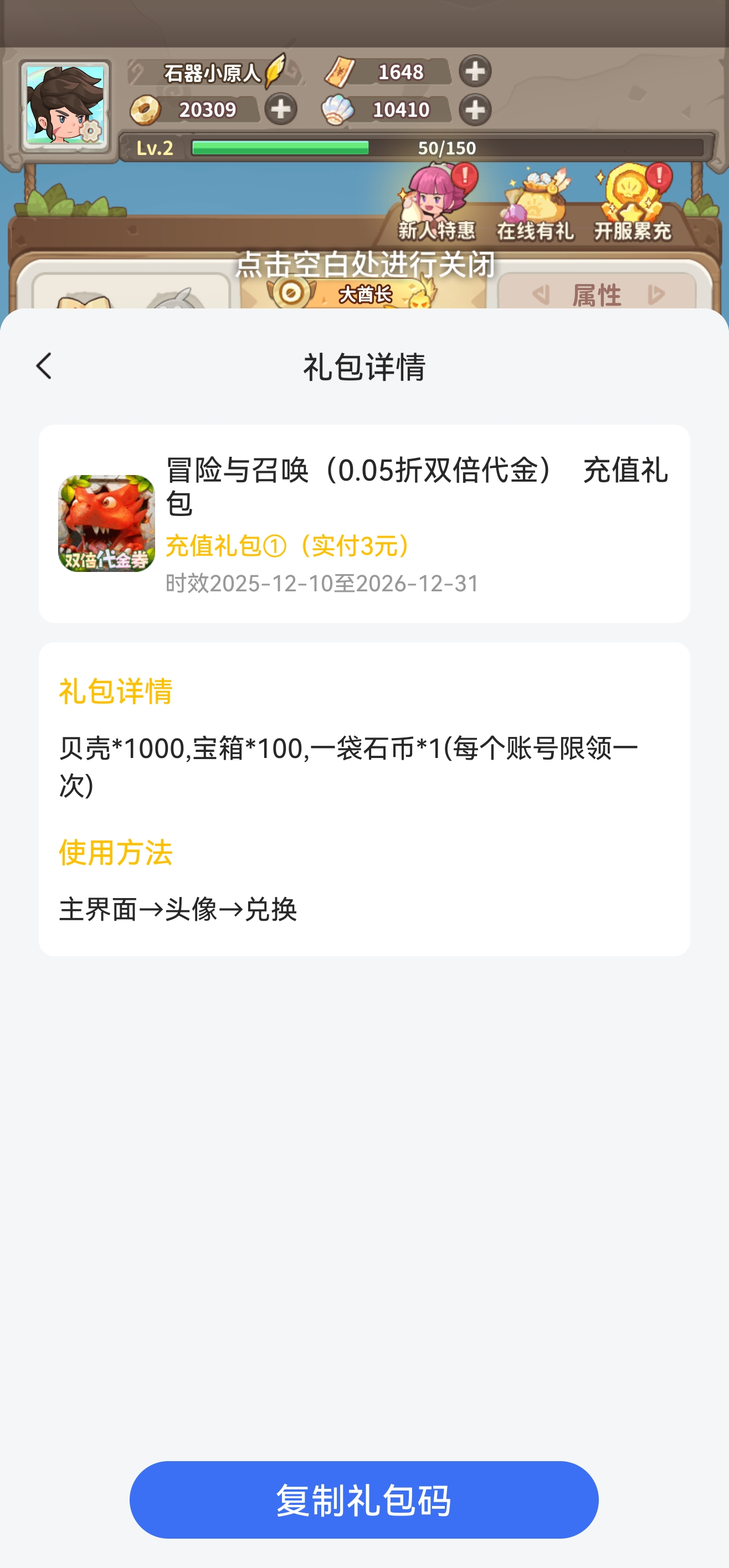Viewport: 729px width, 1568px height.
Task: Go back from the 礼包详情 sheet
Action: [x=44, y=367]
